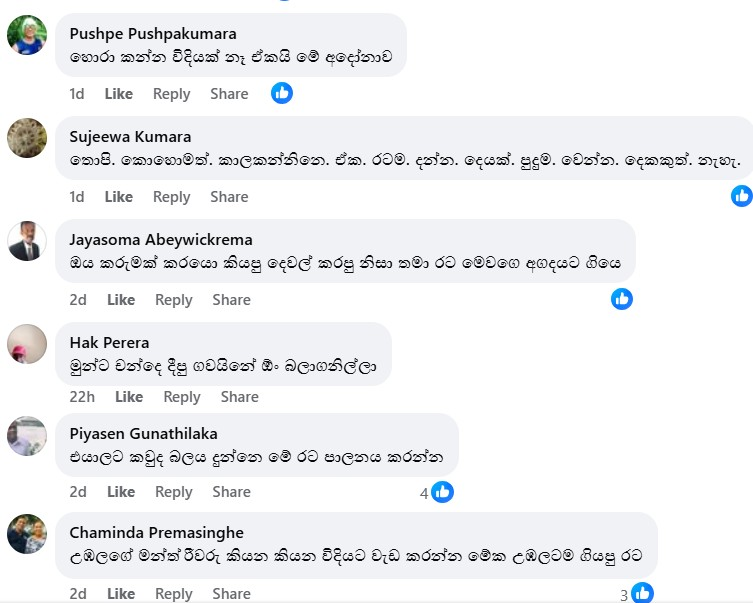Image resolution: width=753 pixels, height=603 pixels.
Task: Reply to Sujeewa Kumara's comment
Action: tap(171, 197)
